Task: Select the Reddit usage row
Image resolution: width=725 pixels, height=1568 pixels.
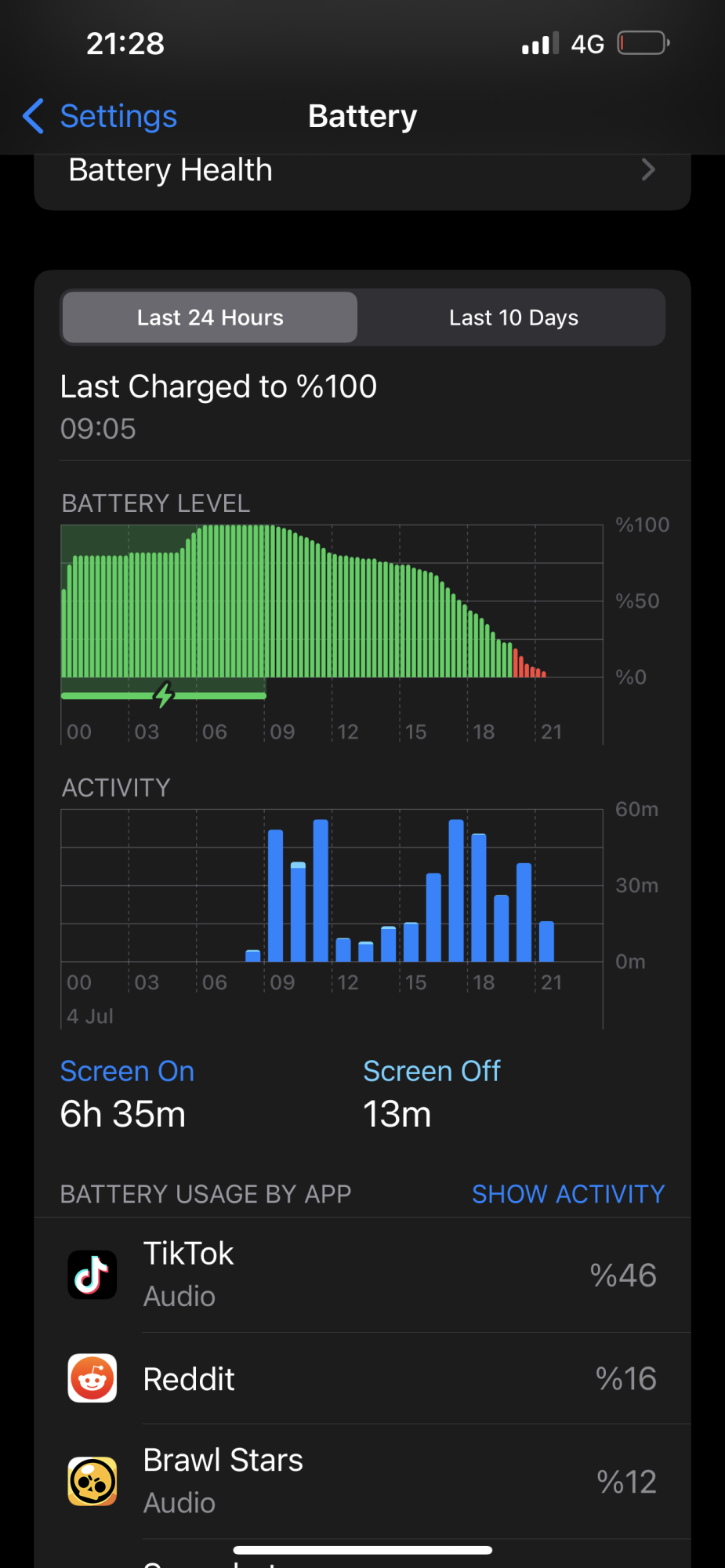Action: 362,1379
